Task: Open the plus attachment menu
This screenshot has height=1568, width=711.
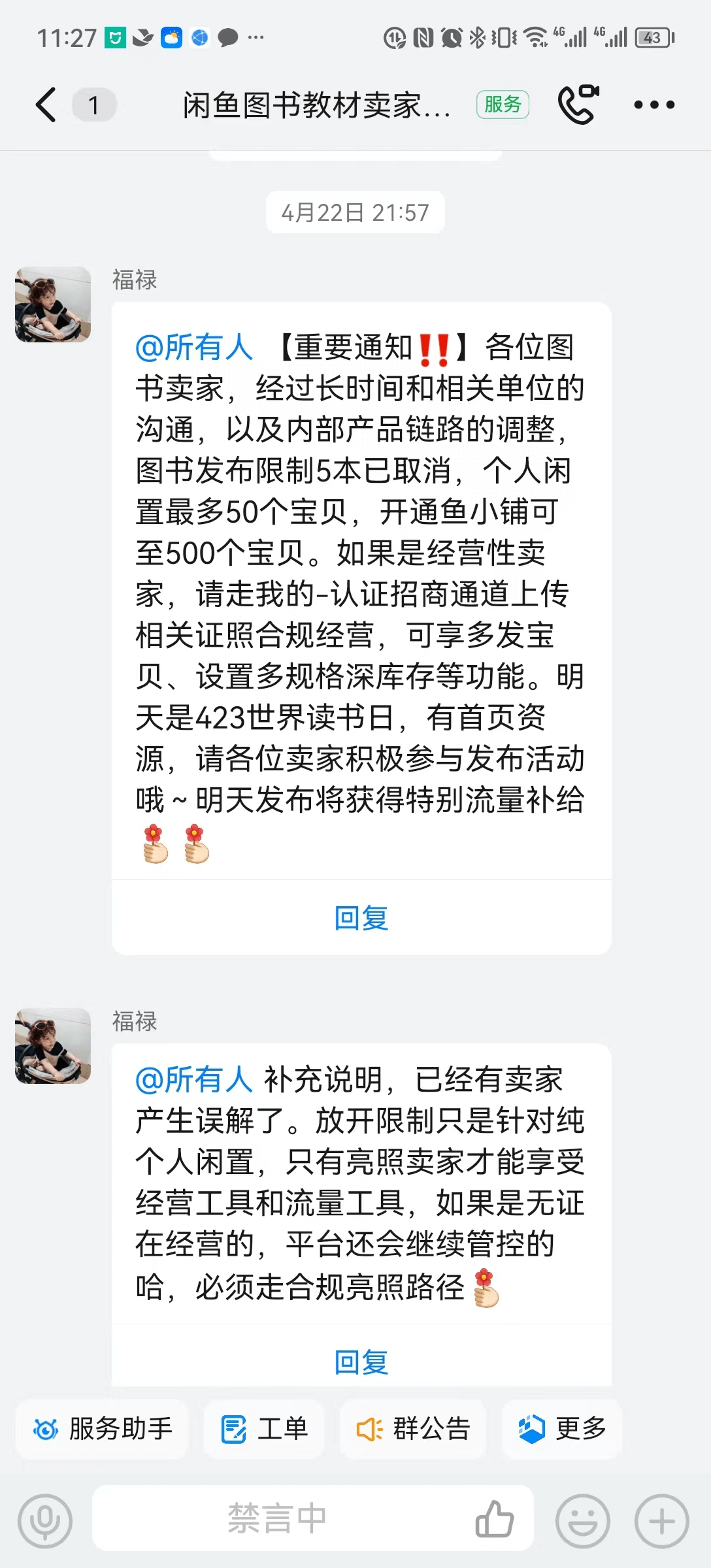Action: [x=661, y=1520]
